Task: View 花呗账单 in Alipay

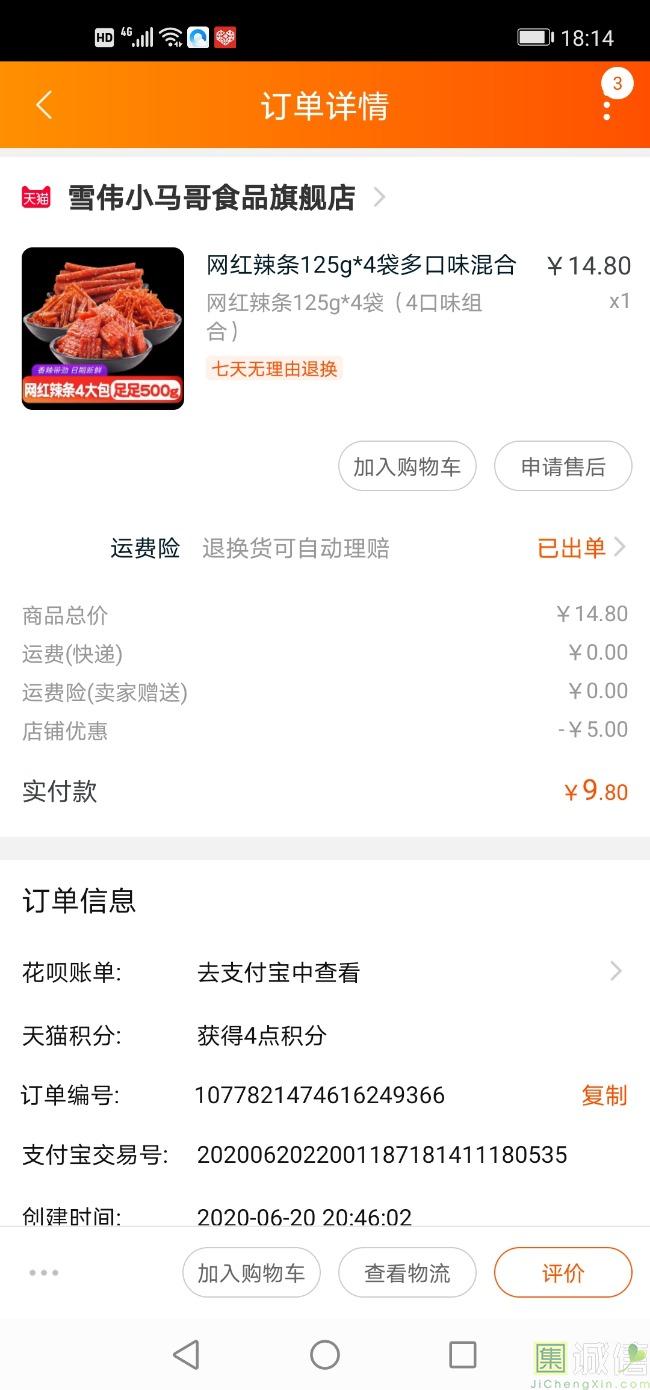Action: tap(410, 972)
